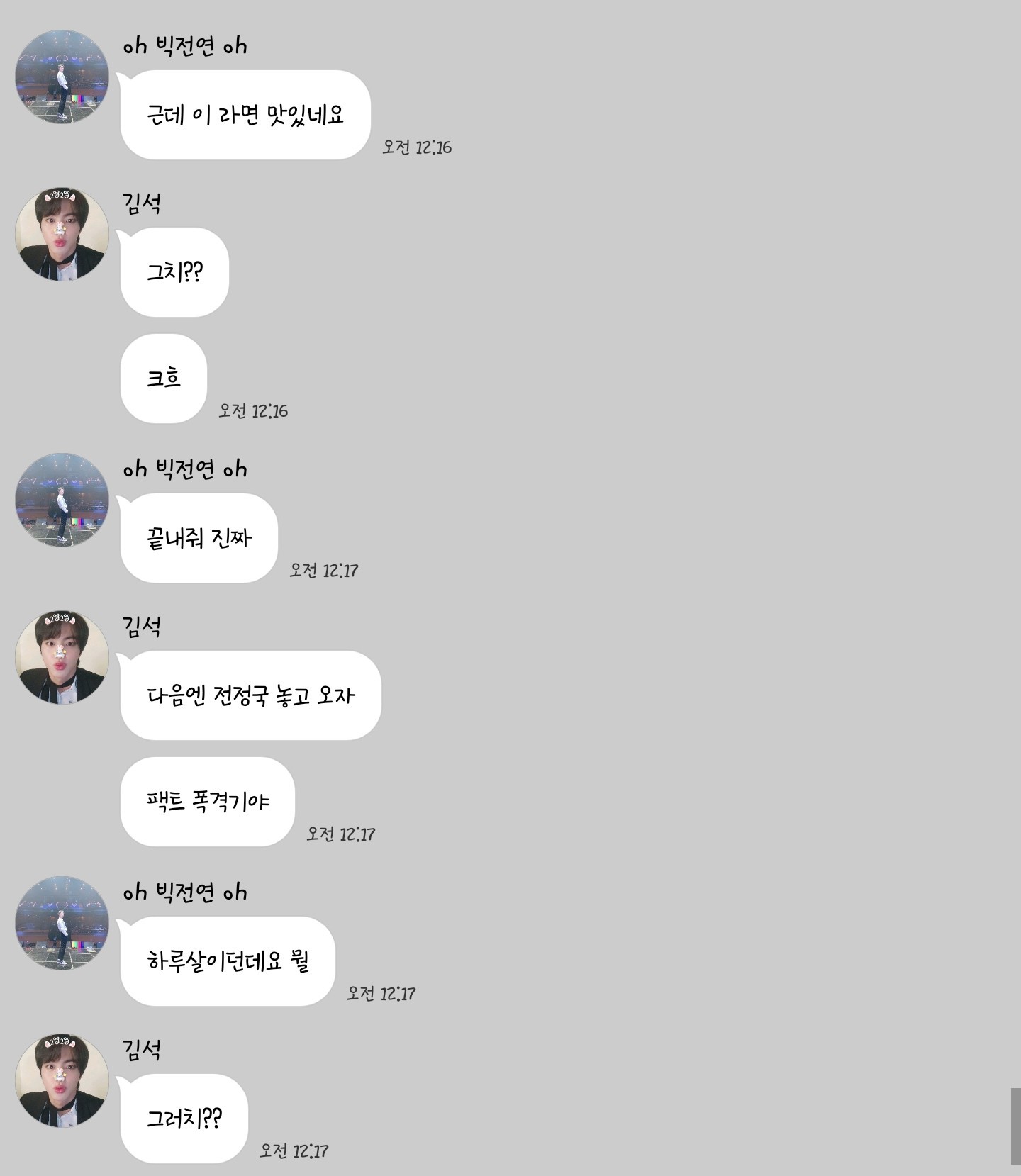Open oh 빅전연 oh's profile picture beside 근데 이 라면 맛있네요
The image size is (1021, 1176).
[x=62, y=77]
